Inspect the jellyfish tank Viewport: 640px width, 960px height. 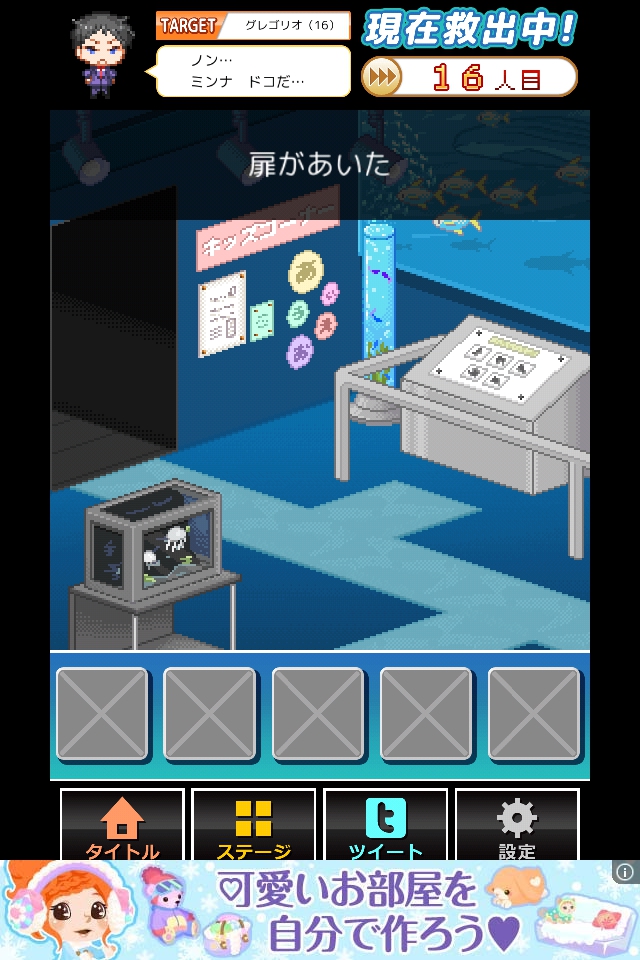150,537
